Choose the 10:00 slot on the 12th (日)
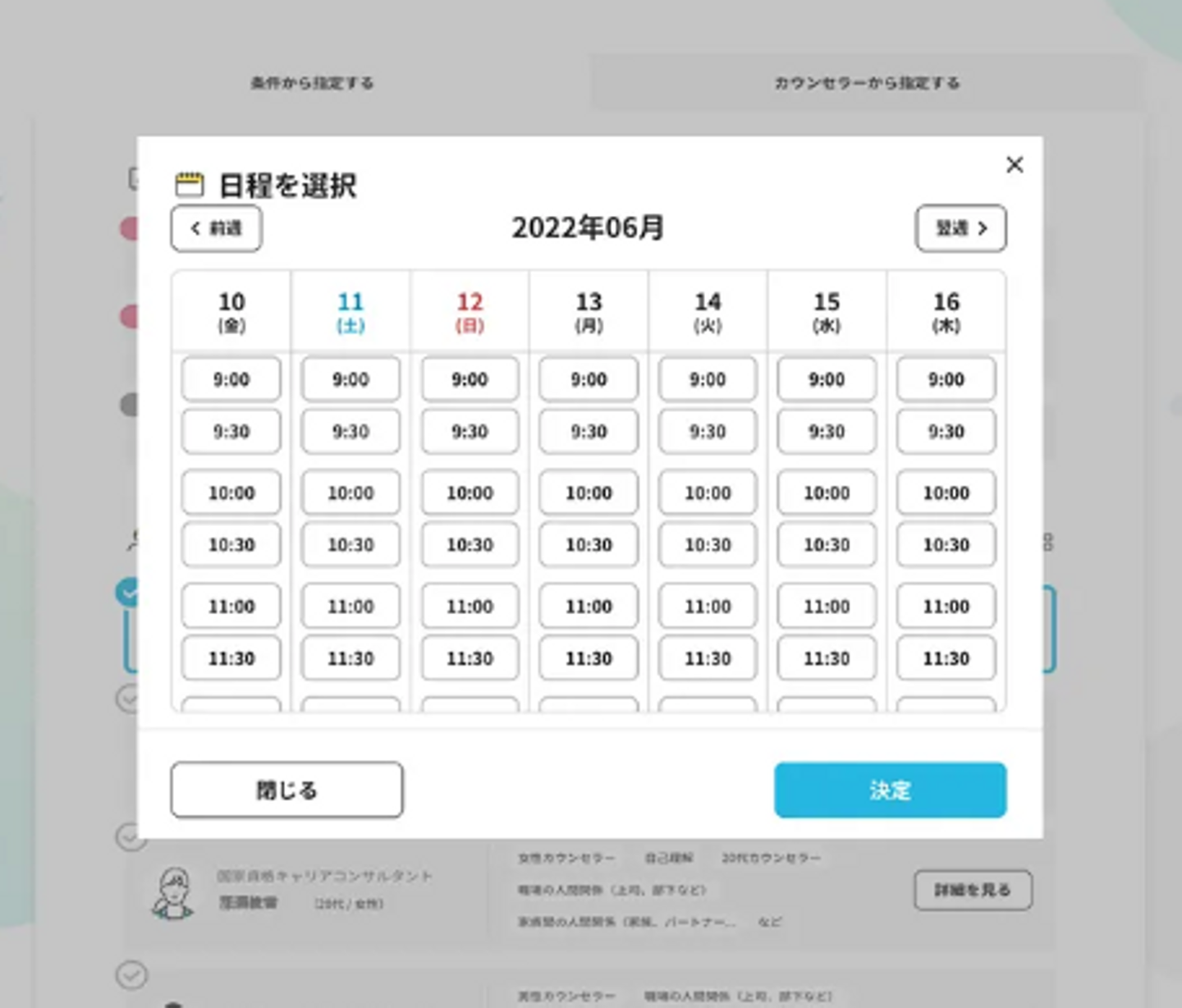 pyautogui.click(x=470, y=493)
